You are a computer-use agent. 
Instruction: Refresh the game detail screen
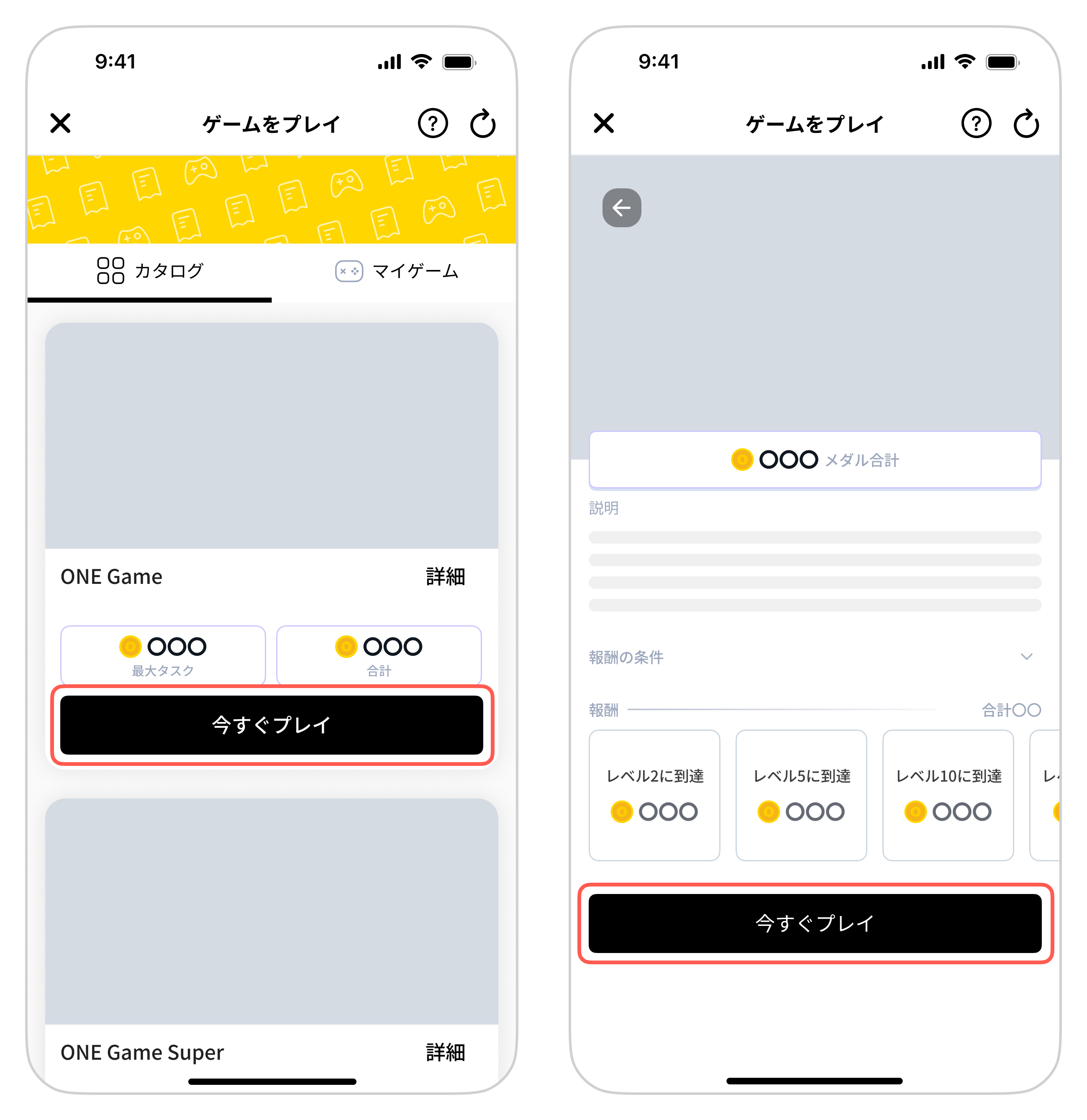1026,122
